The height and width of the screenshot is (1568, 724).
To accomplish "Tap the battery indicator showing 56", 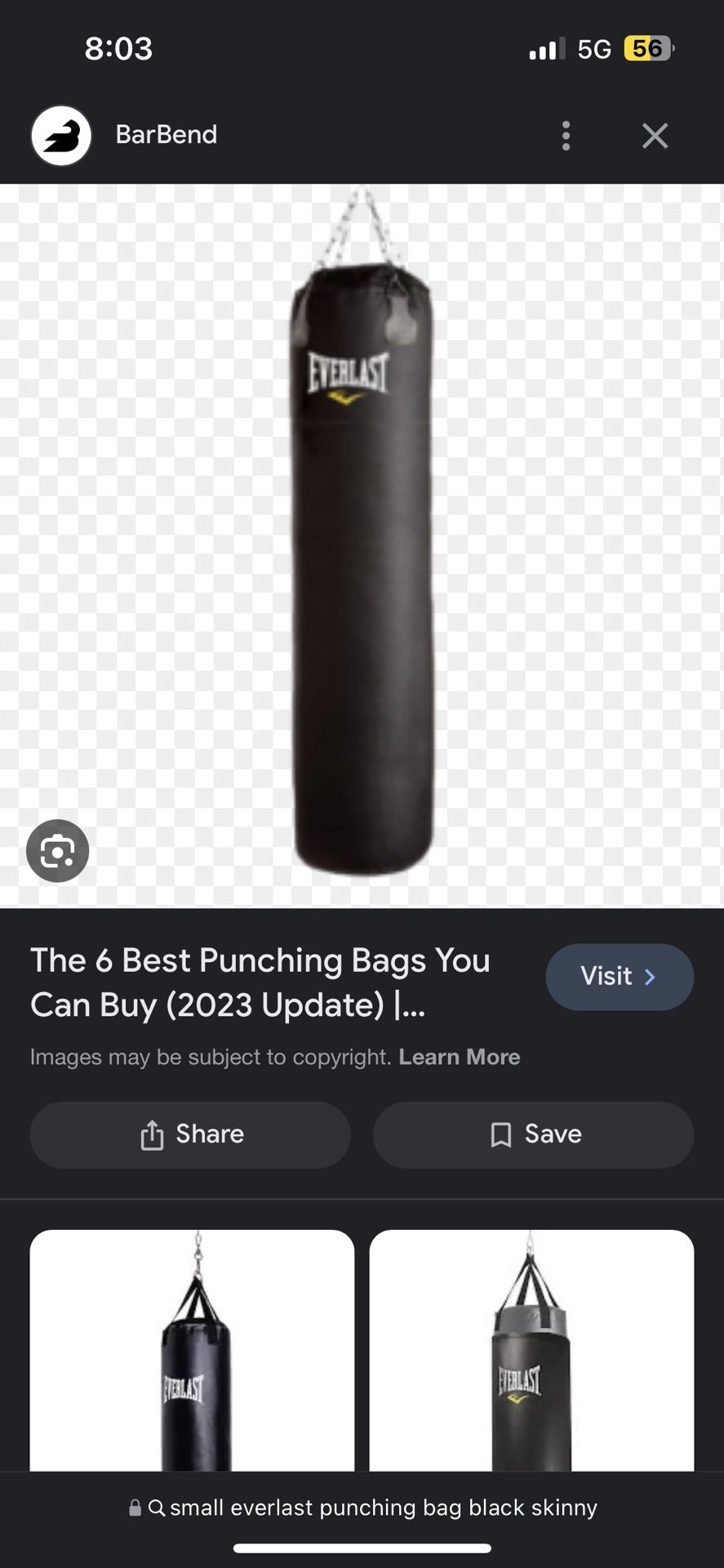I will pos(647,49).
